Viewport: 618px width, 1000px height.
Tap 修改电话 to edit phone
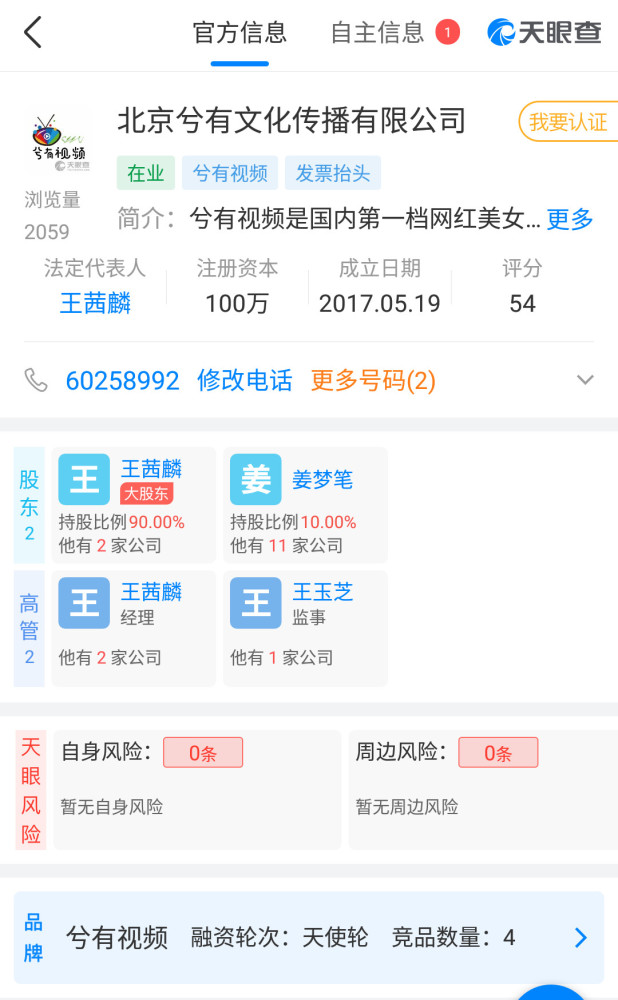tap(245, 381)
